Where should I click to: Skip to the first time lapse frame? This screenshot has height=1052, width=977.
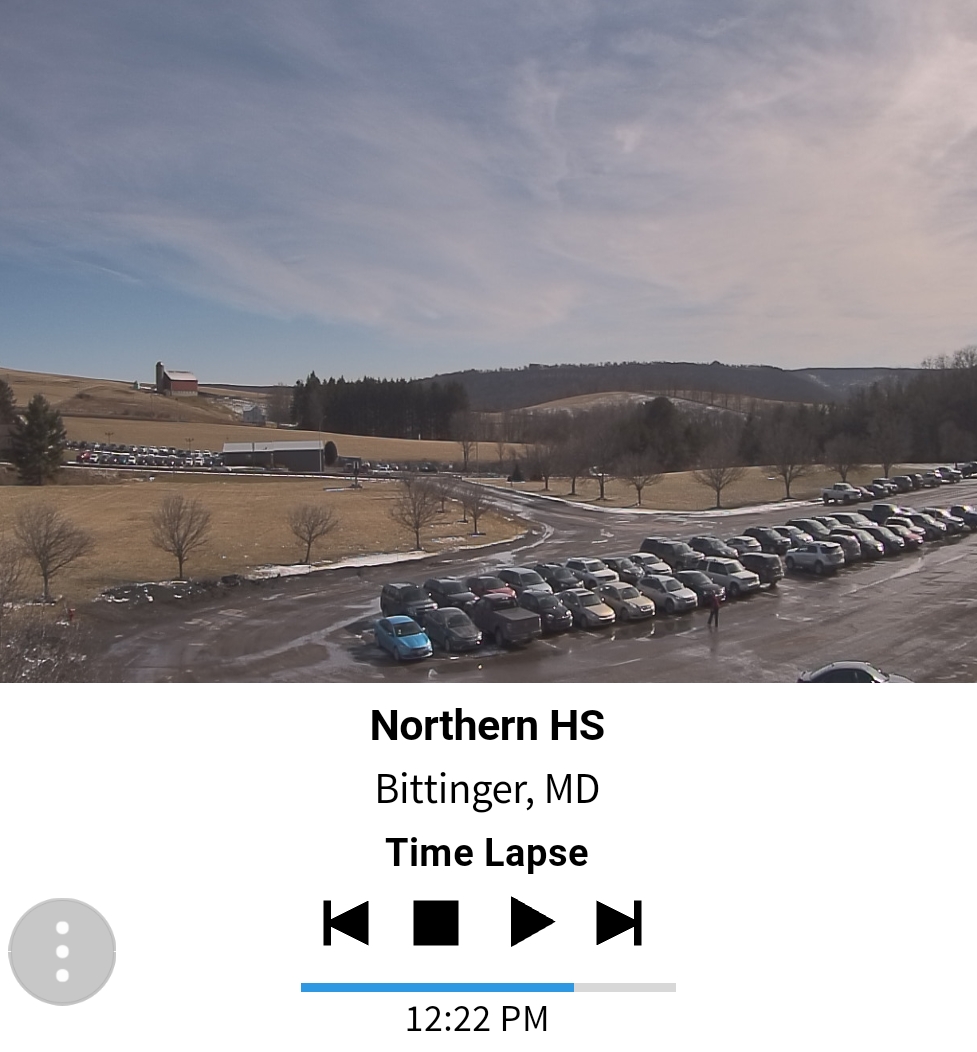coord(346,922)
